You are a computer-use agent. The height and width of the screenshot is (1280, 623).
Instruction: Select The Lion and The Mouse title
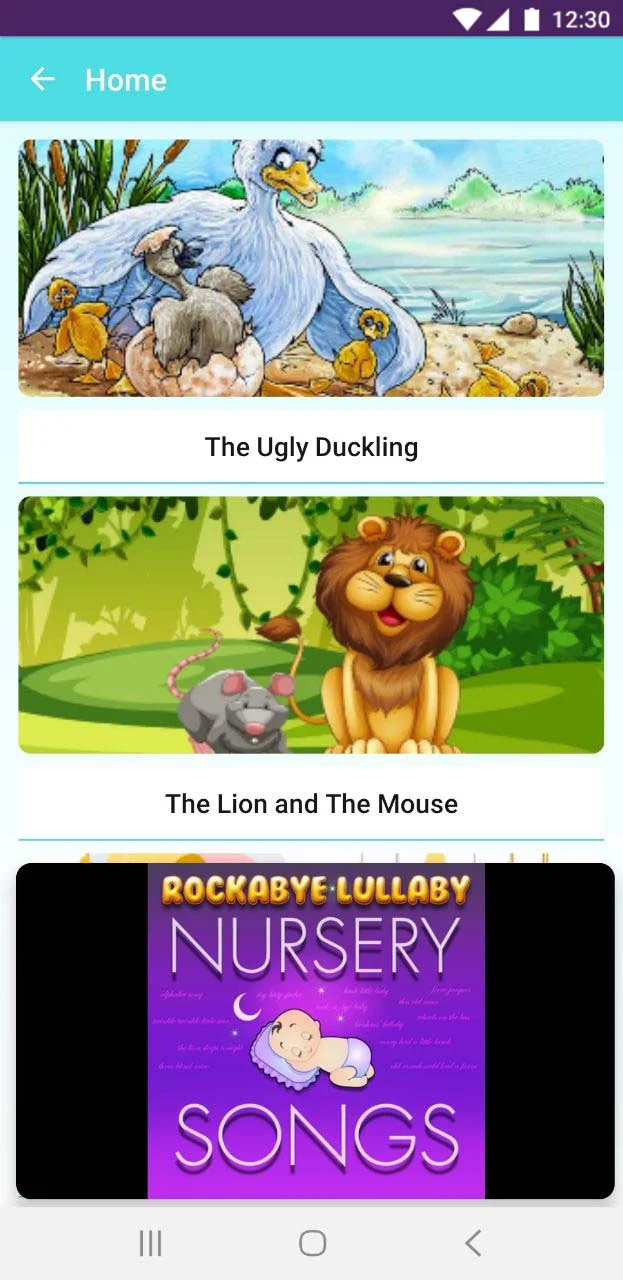pos(311,804)
